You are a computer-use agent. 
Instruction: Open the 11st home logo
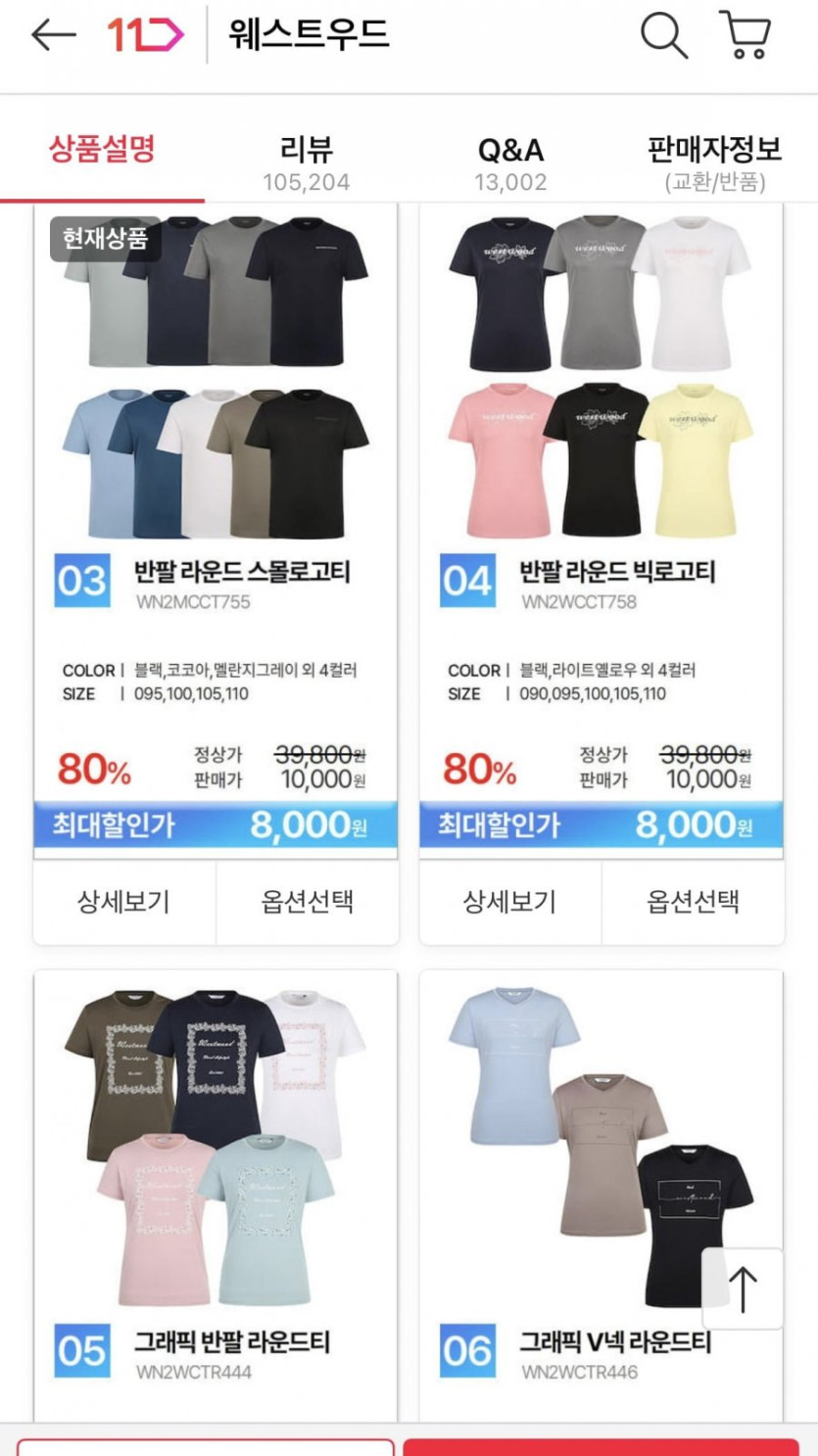click(145, 35)
